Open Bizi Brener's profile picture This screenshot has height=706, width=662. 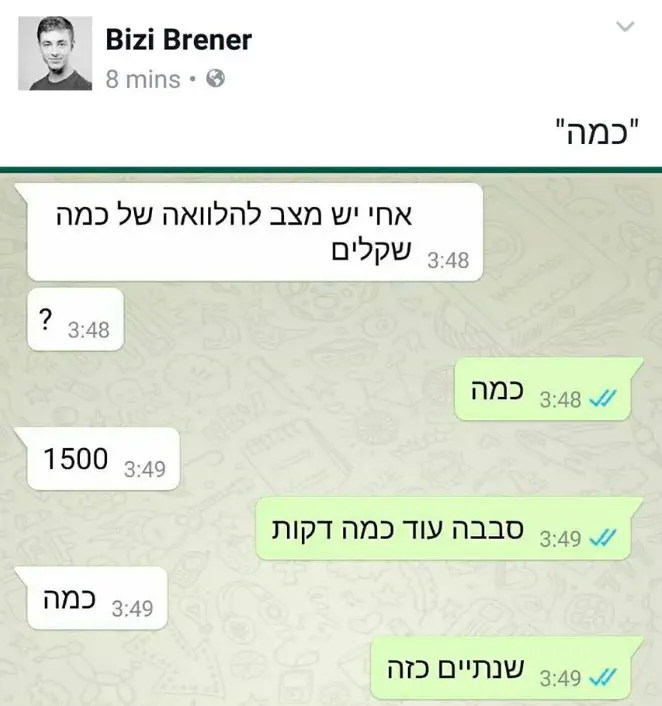(x=54, y=54)
